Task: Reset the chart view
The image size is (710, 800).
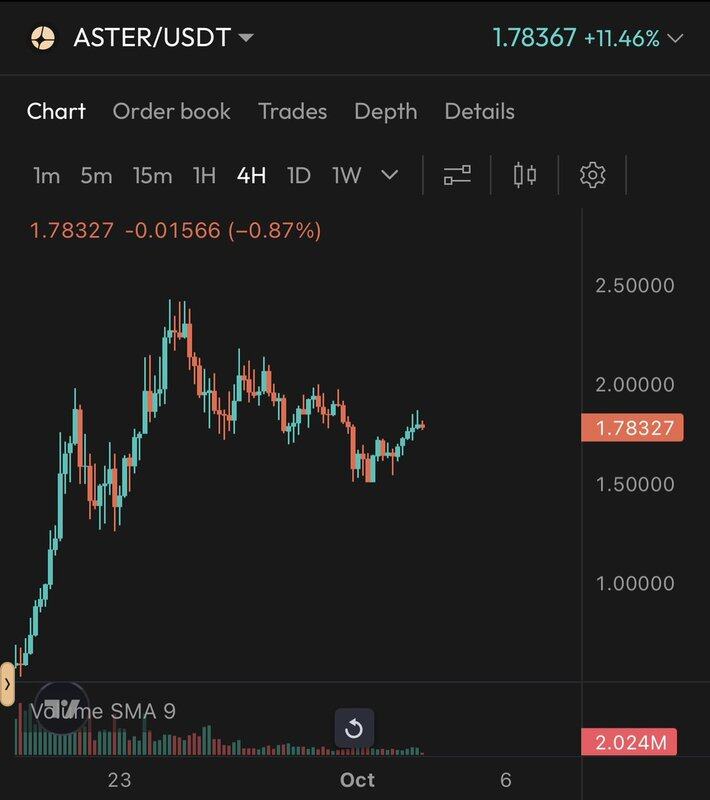Action: click(x=353, y=729)
